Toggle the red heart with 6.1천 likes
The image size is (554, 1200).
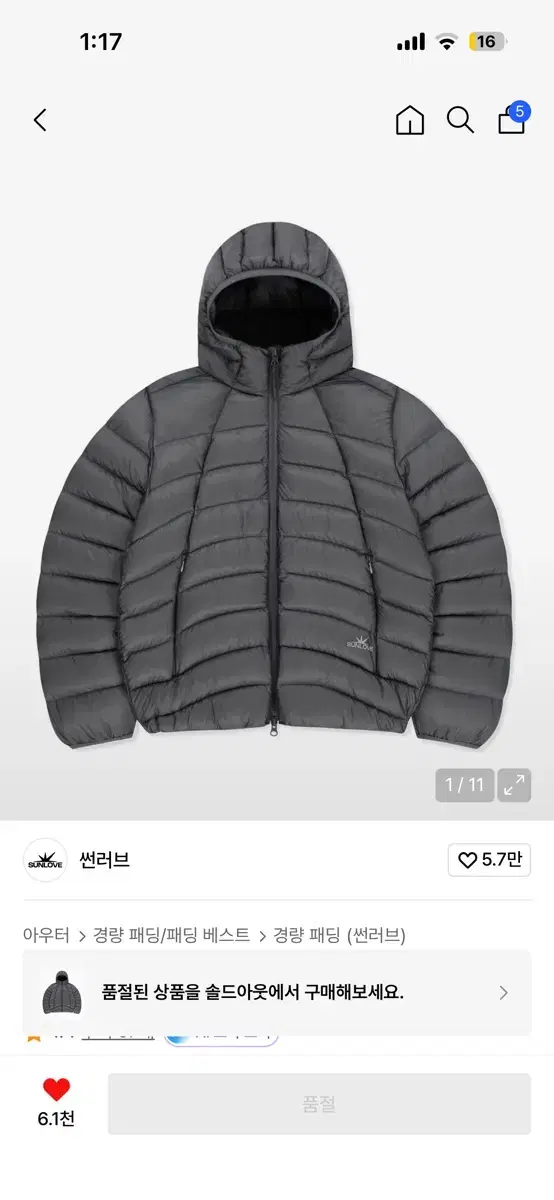click(x=56, y=1103)
